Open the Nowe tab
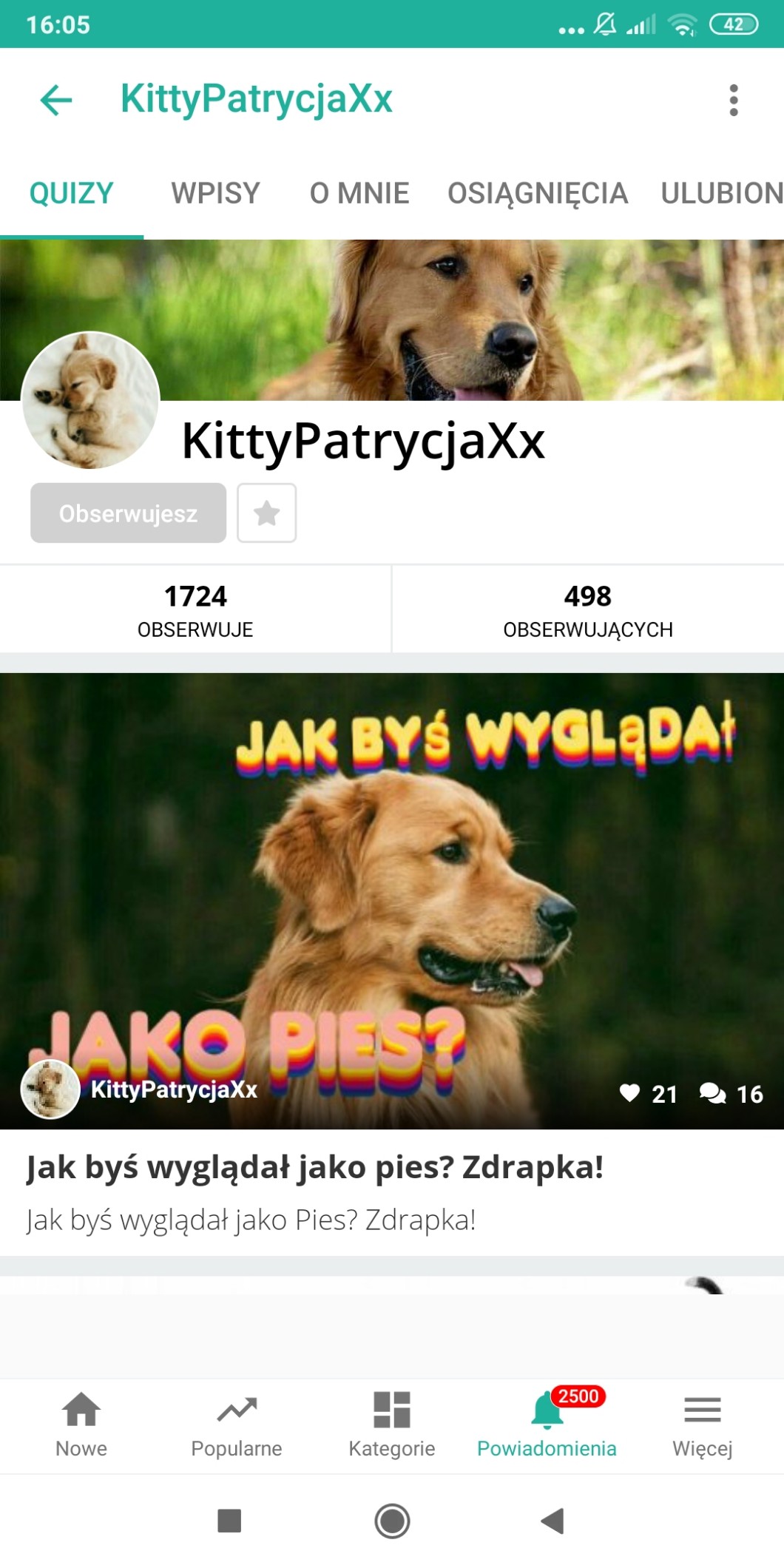Viewport: 784px width, 1568px height. click(x=81, y=1425)
